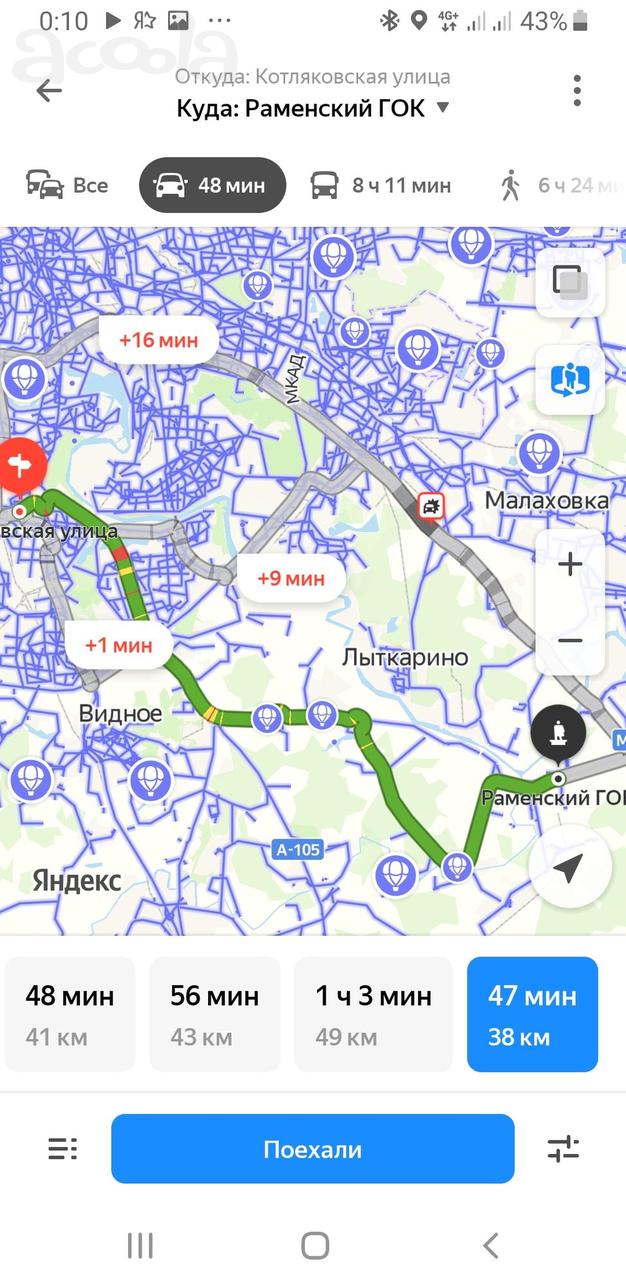Zoom in the map
Viewport: 626px width, 1288px height.
click(570, 565)
